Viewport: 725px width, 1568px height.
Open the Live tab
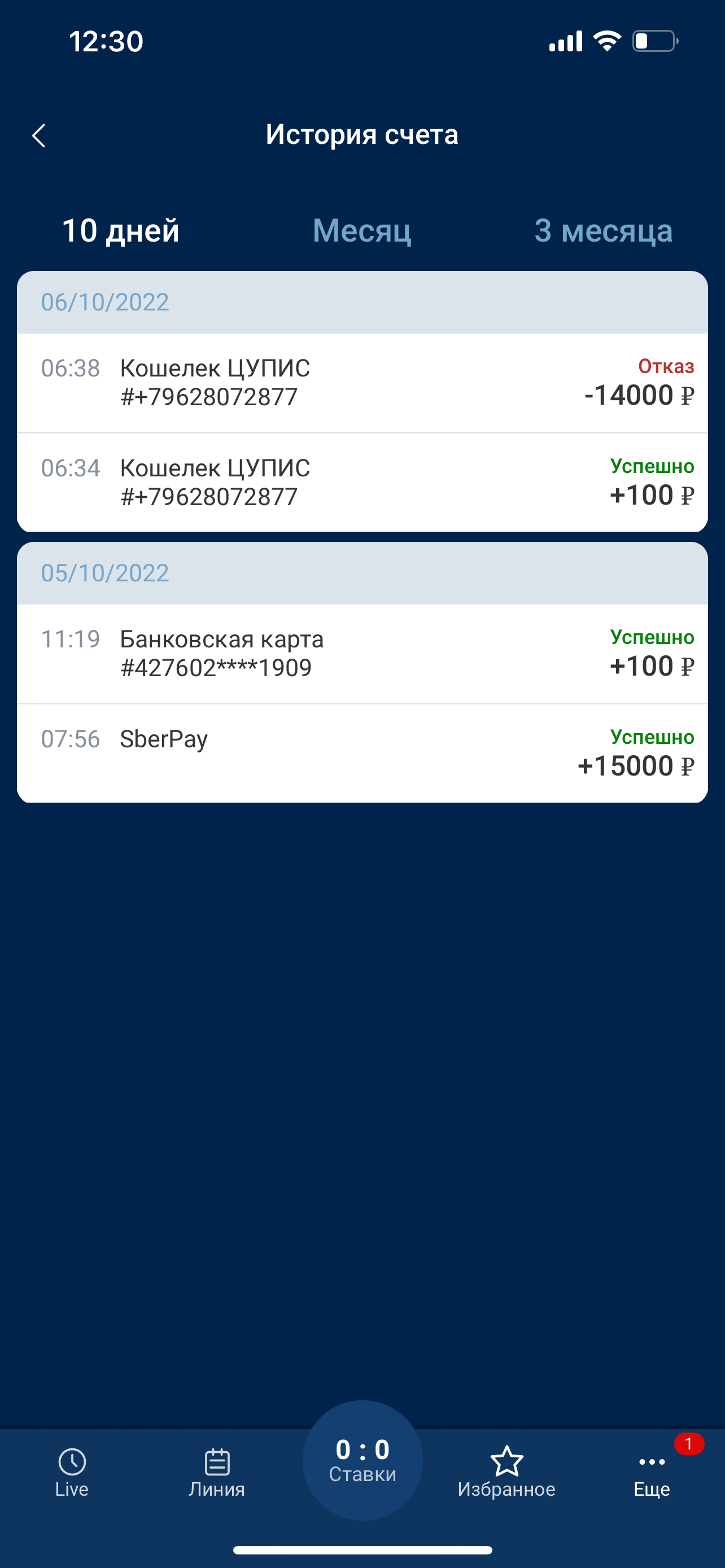coord(72,1473)
